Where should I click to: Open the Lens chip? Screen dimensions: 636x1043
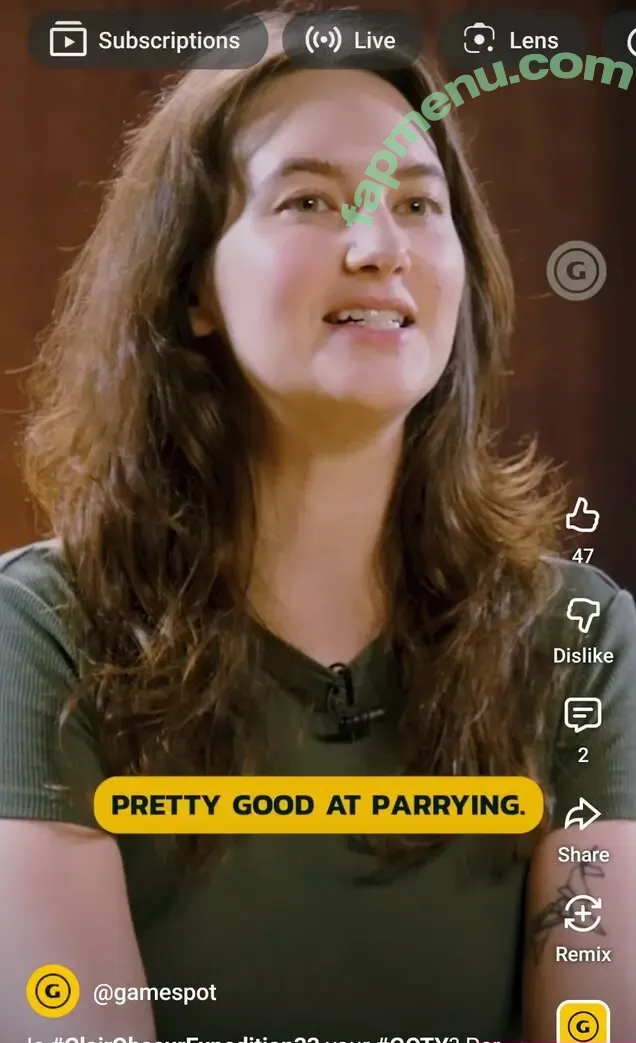[x=511, y=40]
